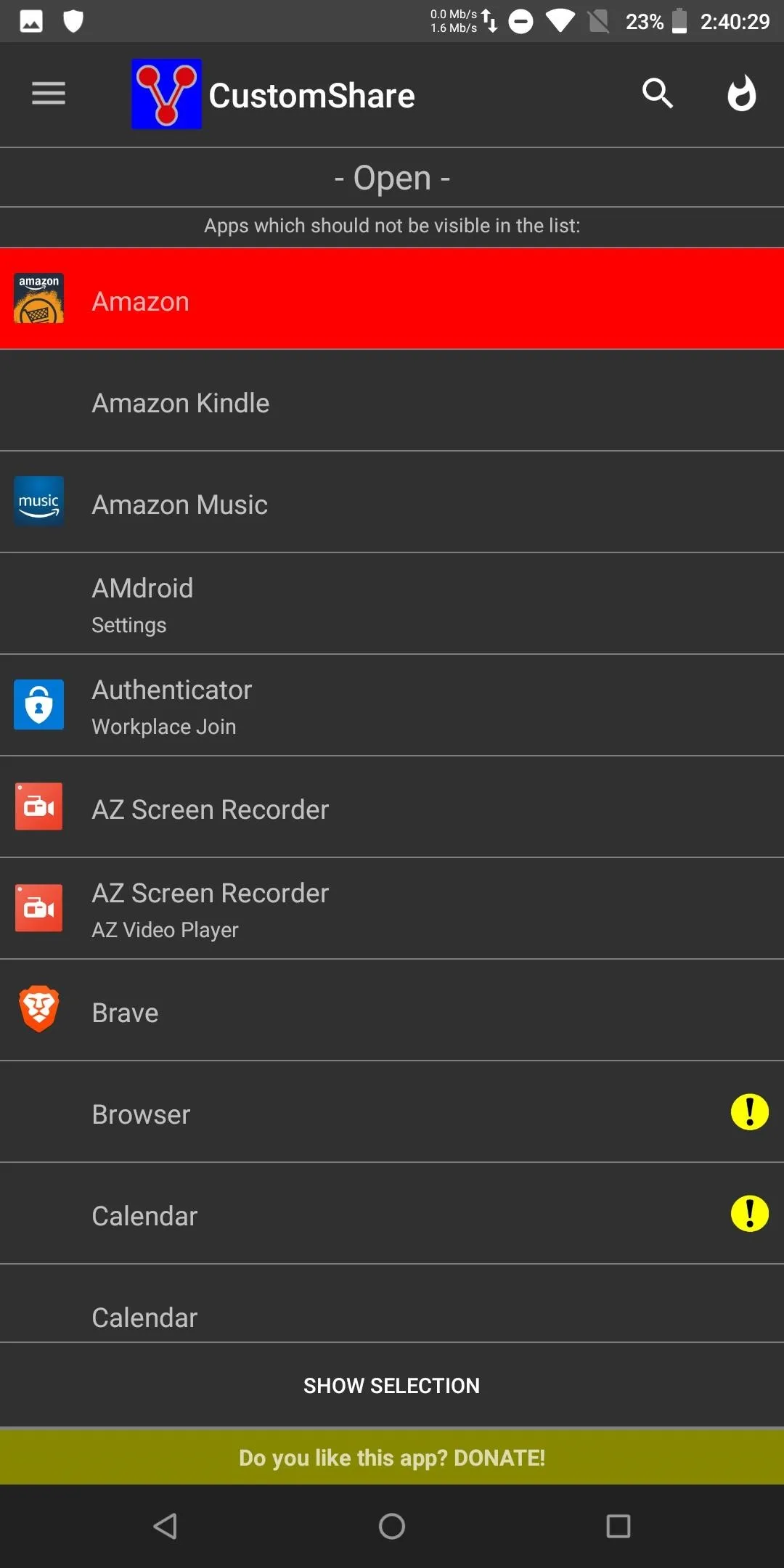This screenshot has width=784, height=1568.
Task: Select the Browser row
Action: coord(392,1112)
